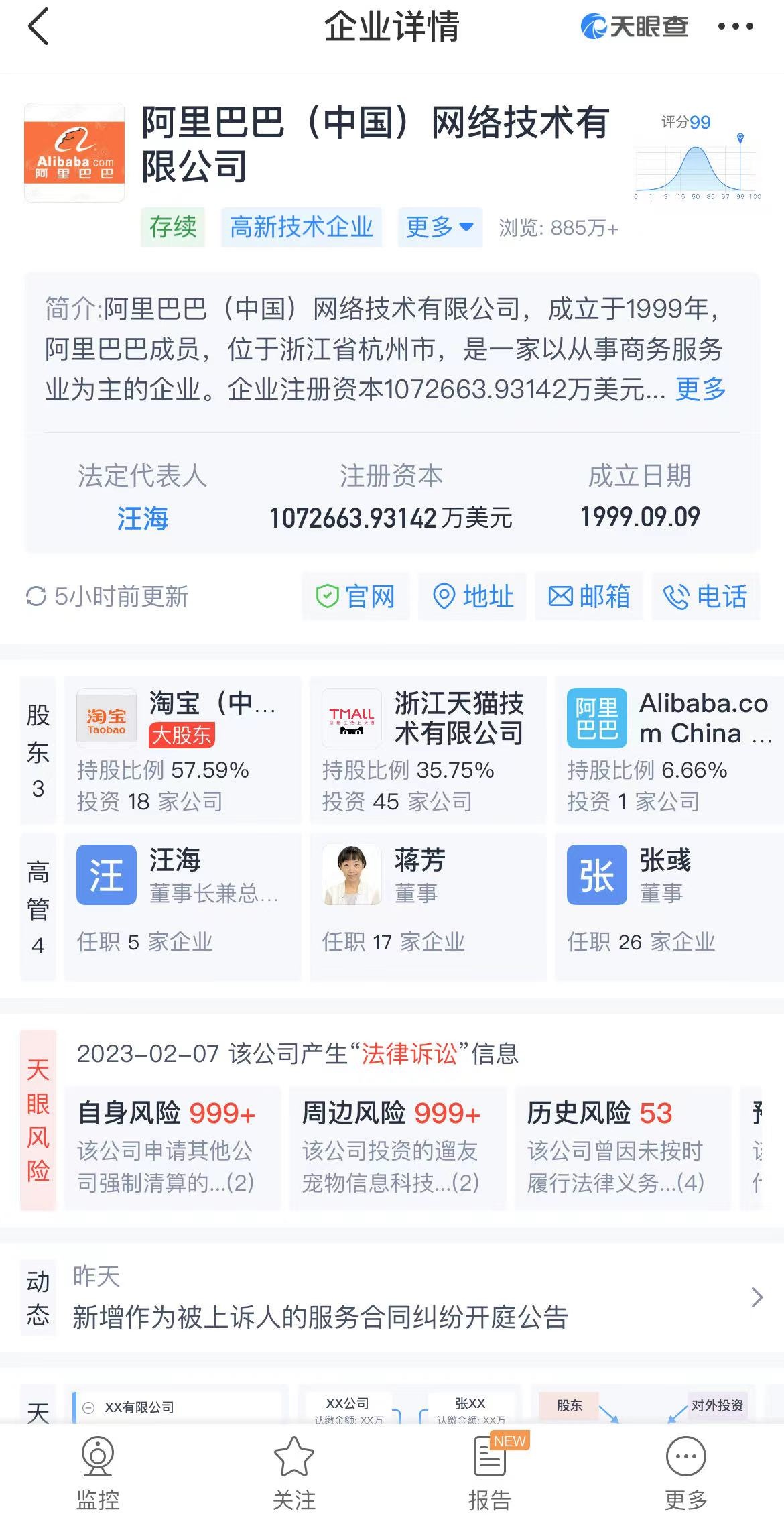
Task: Open the 动态 news row from yesterday
Action: coord(392,1298)
